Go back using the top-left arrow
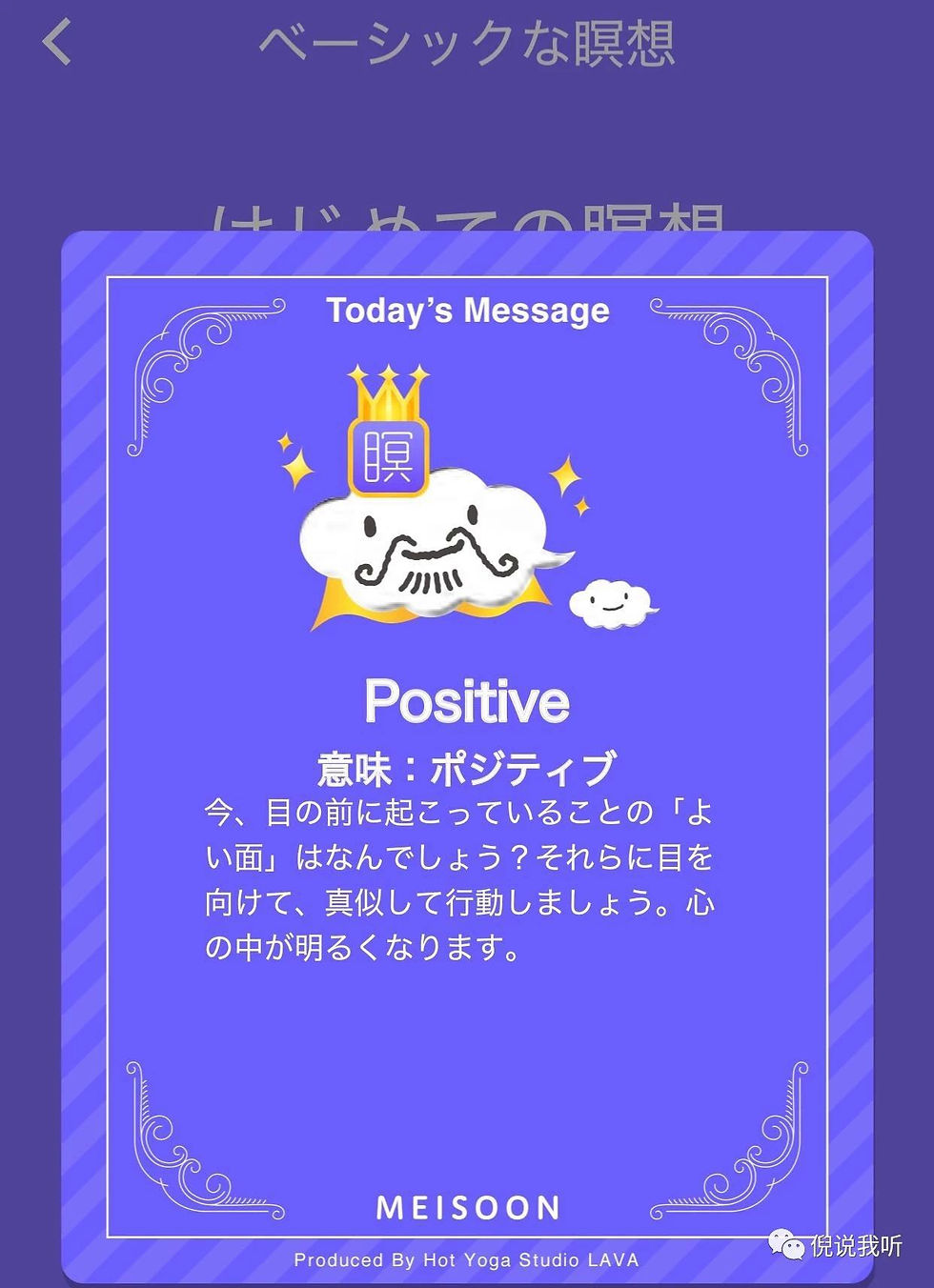 [x=57, y=43]
